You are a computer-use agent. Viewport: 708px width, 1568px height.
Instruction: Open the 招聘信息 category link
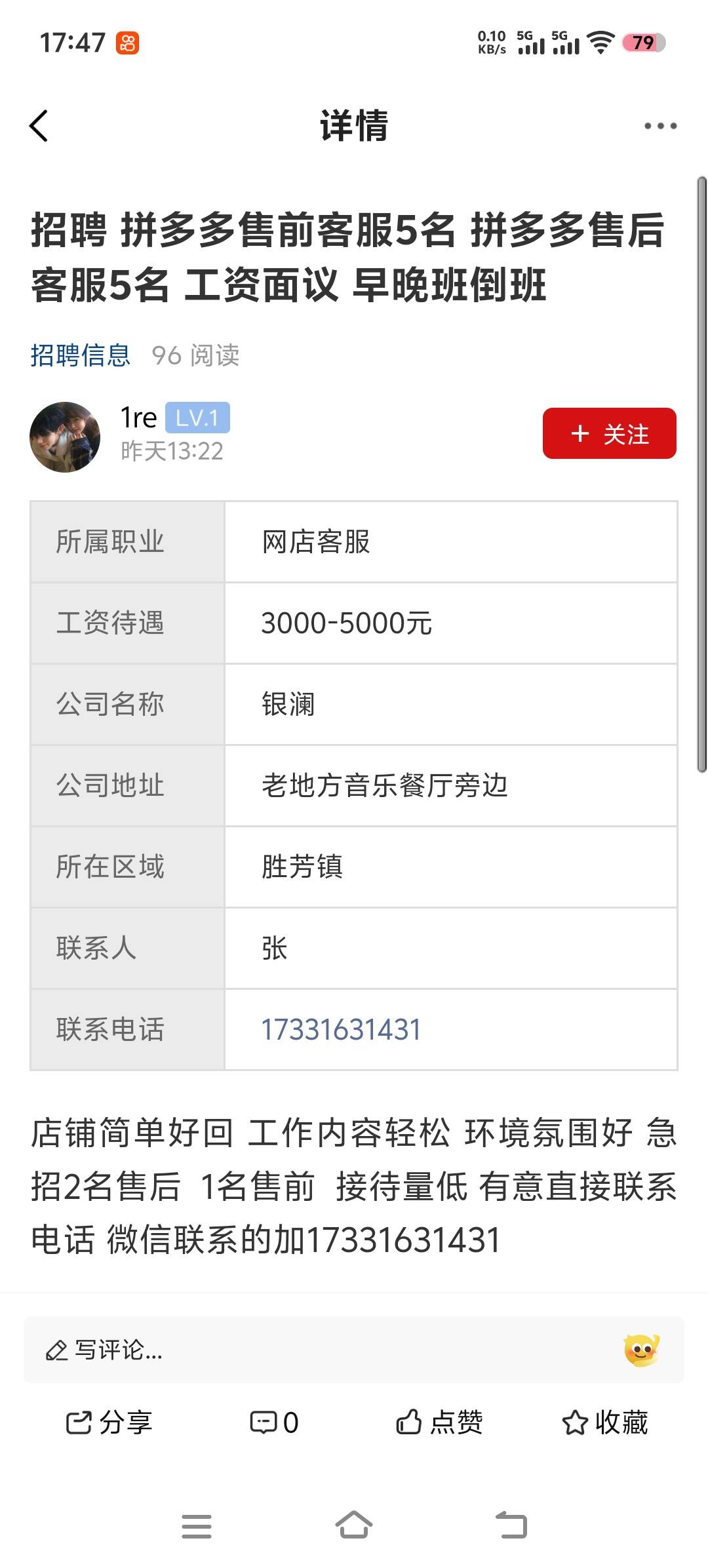pos(81,355)
